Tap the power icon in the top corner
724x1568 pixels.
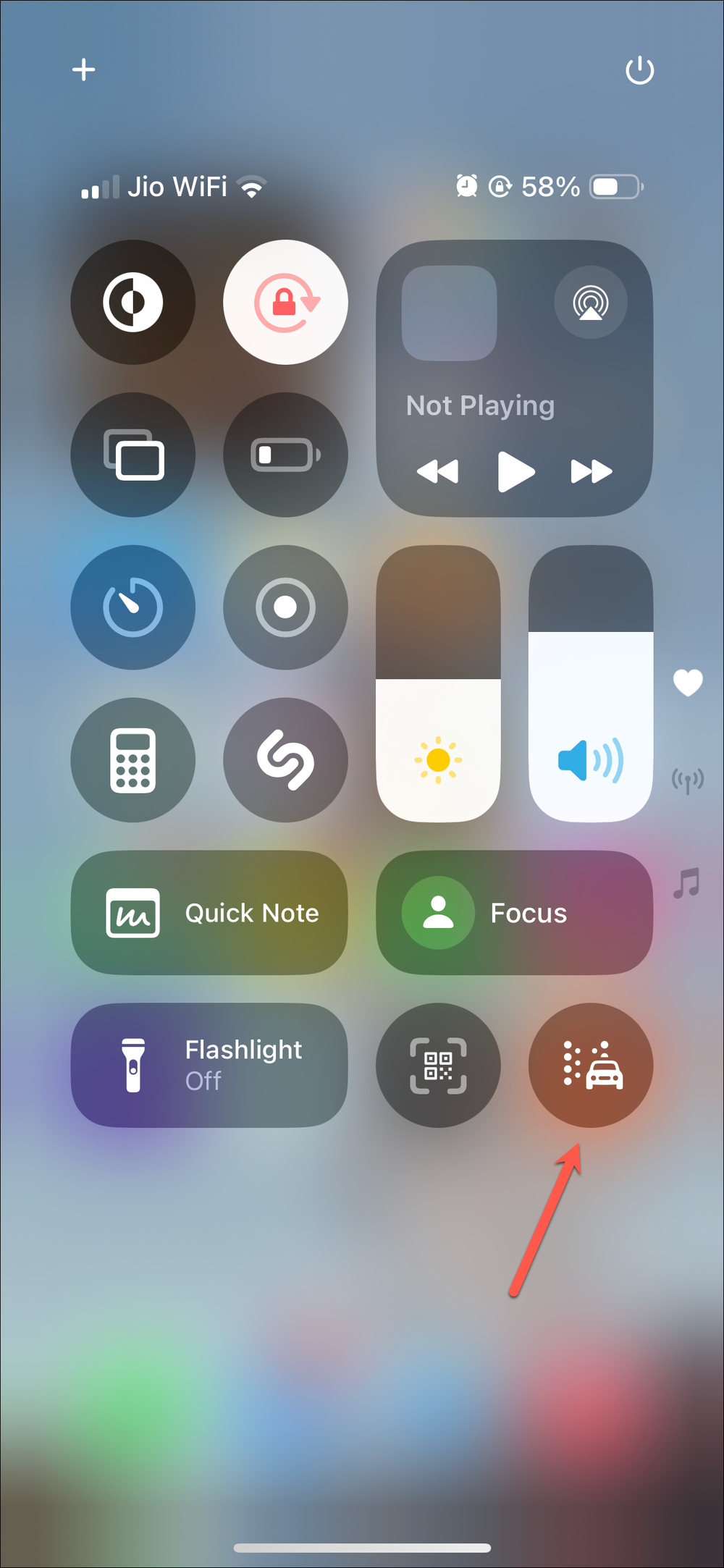(x=639, y=69)
